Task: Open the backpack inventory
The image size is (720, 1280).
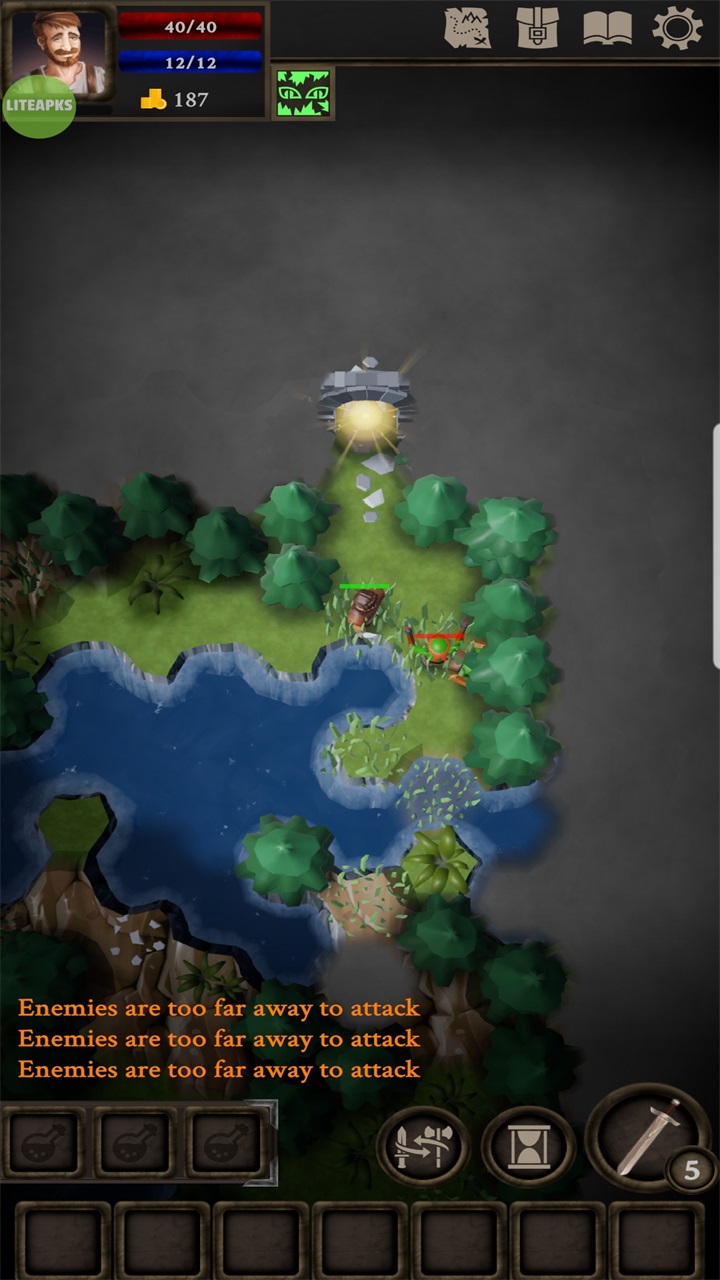Action: (x=537, y=28)
